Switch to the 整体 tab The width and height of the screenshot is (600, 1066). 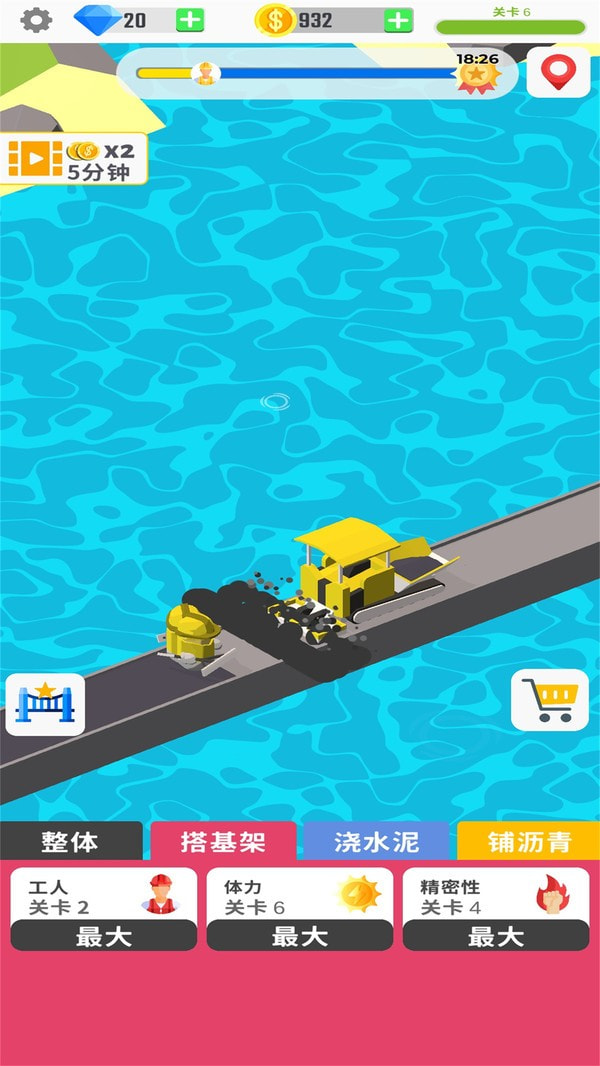pyautogui.click(x=71, y=841)
